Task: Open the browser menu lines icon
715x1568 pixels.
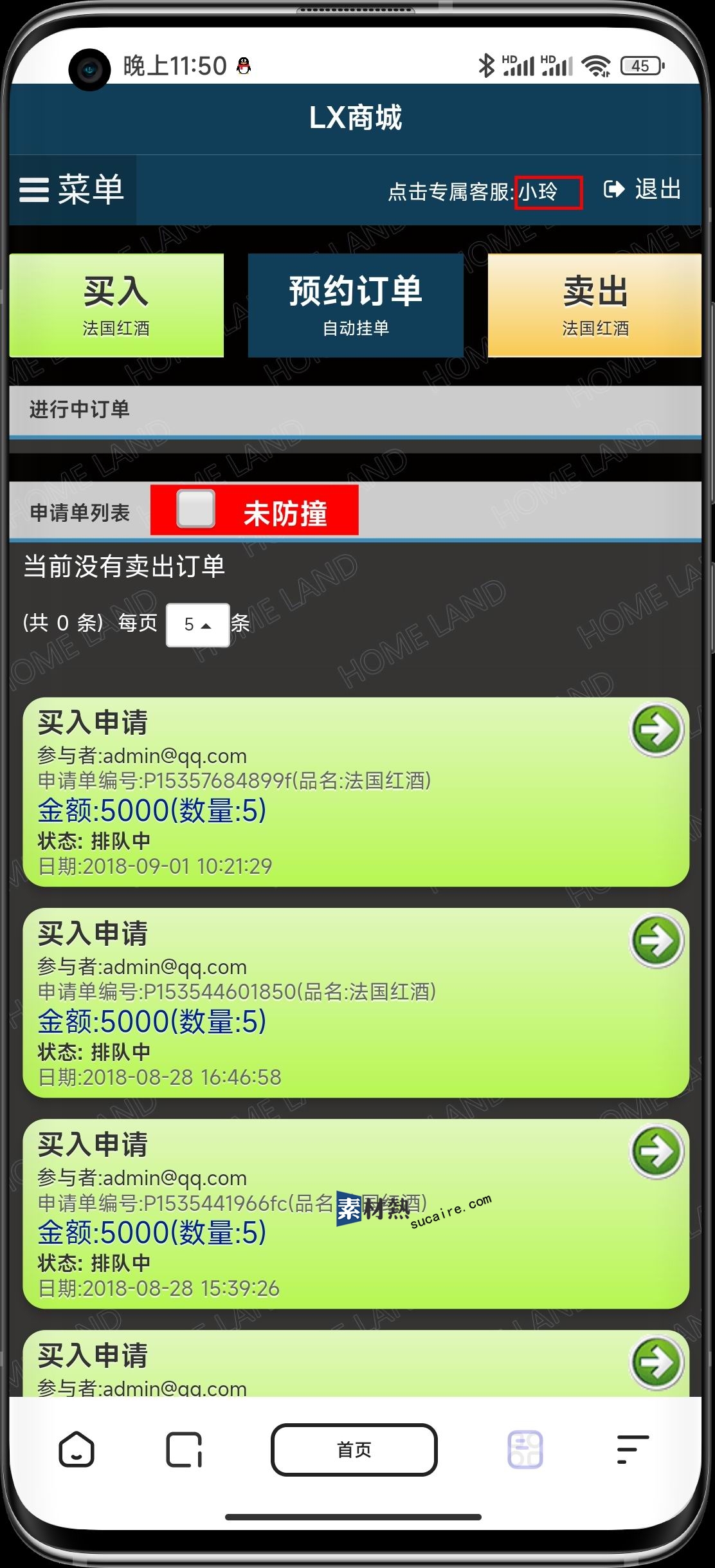Action: point(632,1450)
